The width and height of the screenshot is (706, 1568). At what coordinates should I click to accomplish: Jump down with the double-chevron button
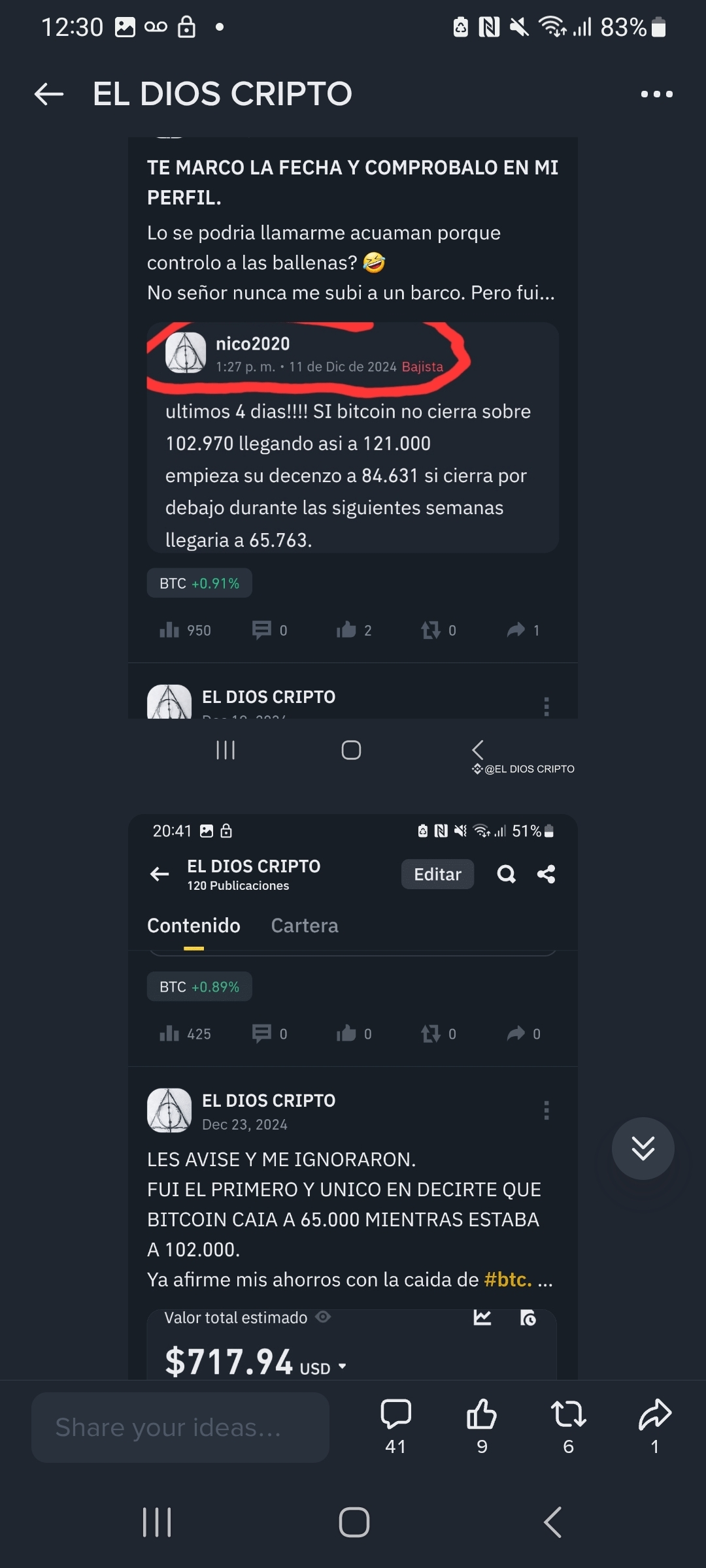coord(643,1148)
